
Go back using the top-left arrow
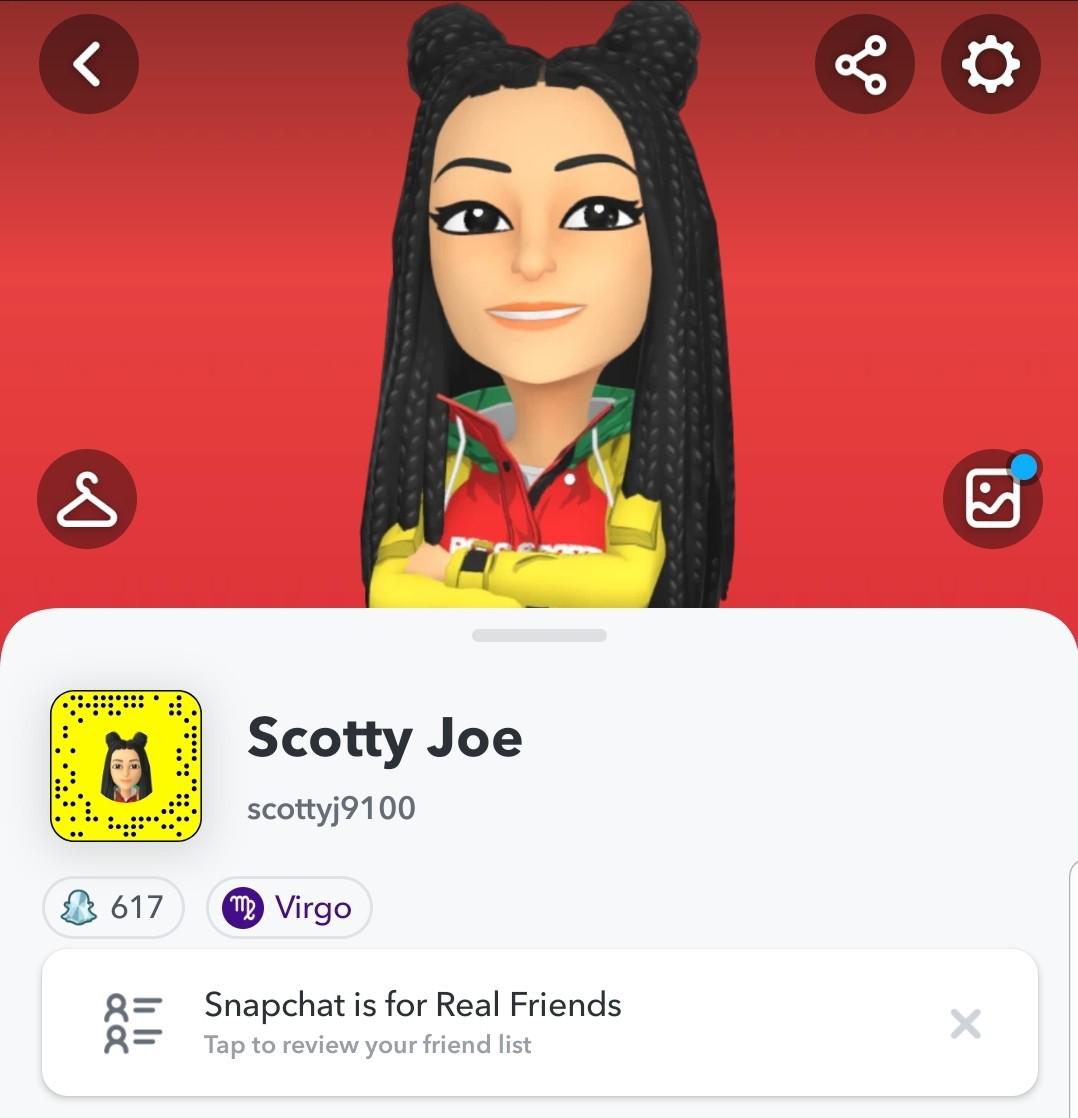tap(88, 65)
